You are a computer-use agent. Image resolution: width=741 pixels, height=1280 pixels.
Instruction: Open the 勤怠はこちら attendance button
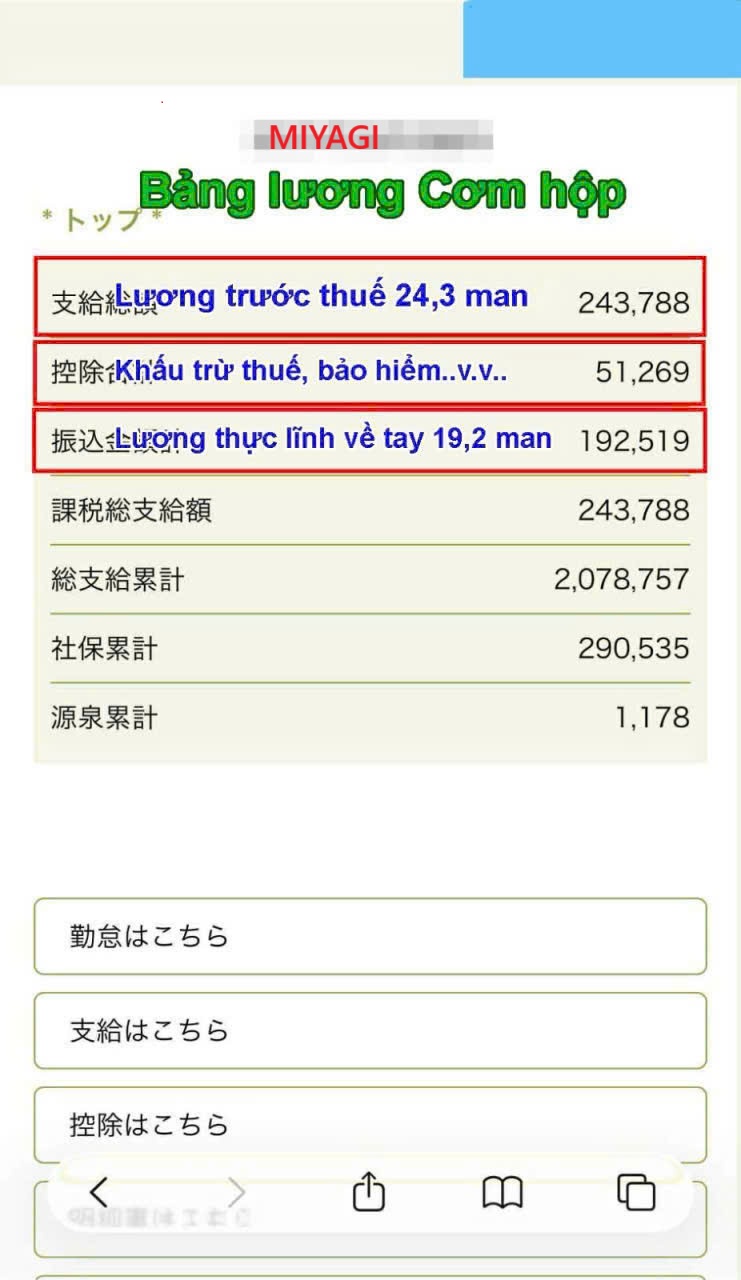pos(370,936)
